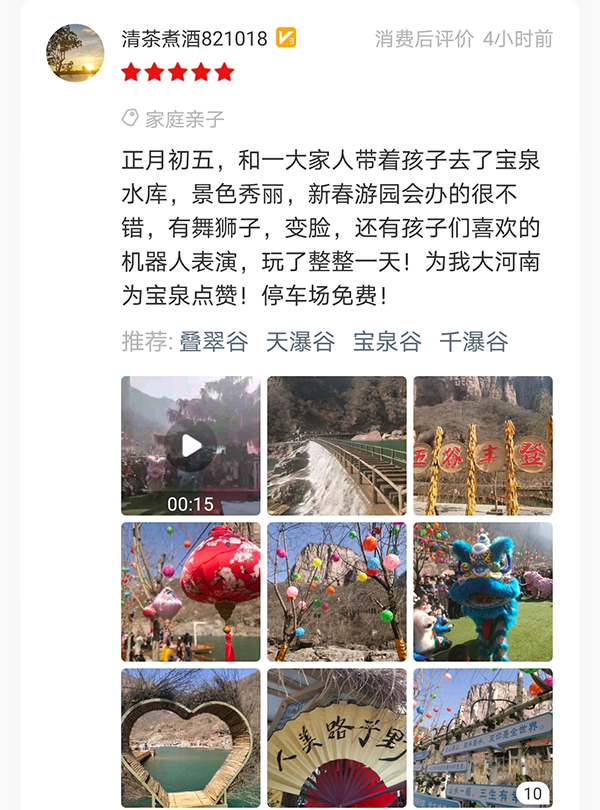Open username 清茶煮酒821018's profile
The height and width of the screenshot is (810, 600).
pos(194,39)
